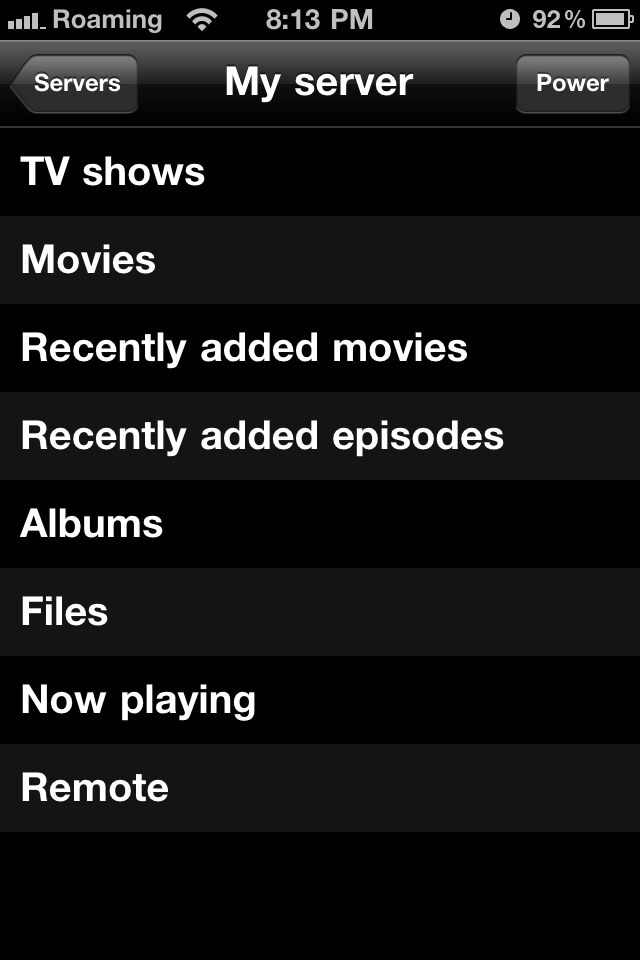This screenshot has width=640, height=960.
Task: Browse the Movies library
Action: tap(320, 260)
